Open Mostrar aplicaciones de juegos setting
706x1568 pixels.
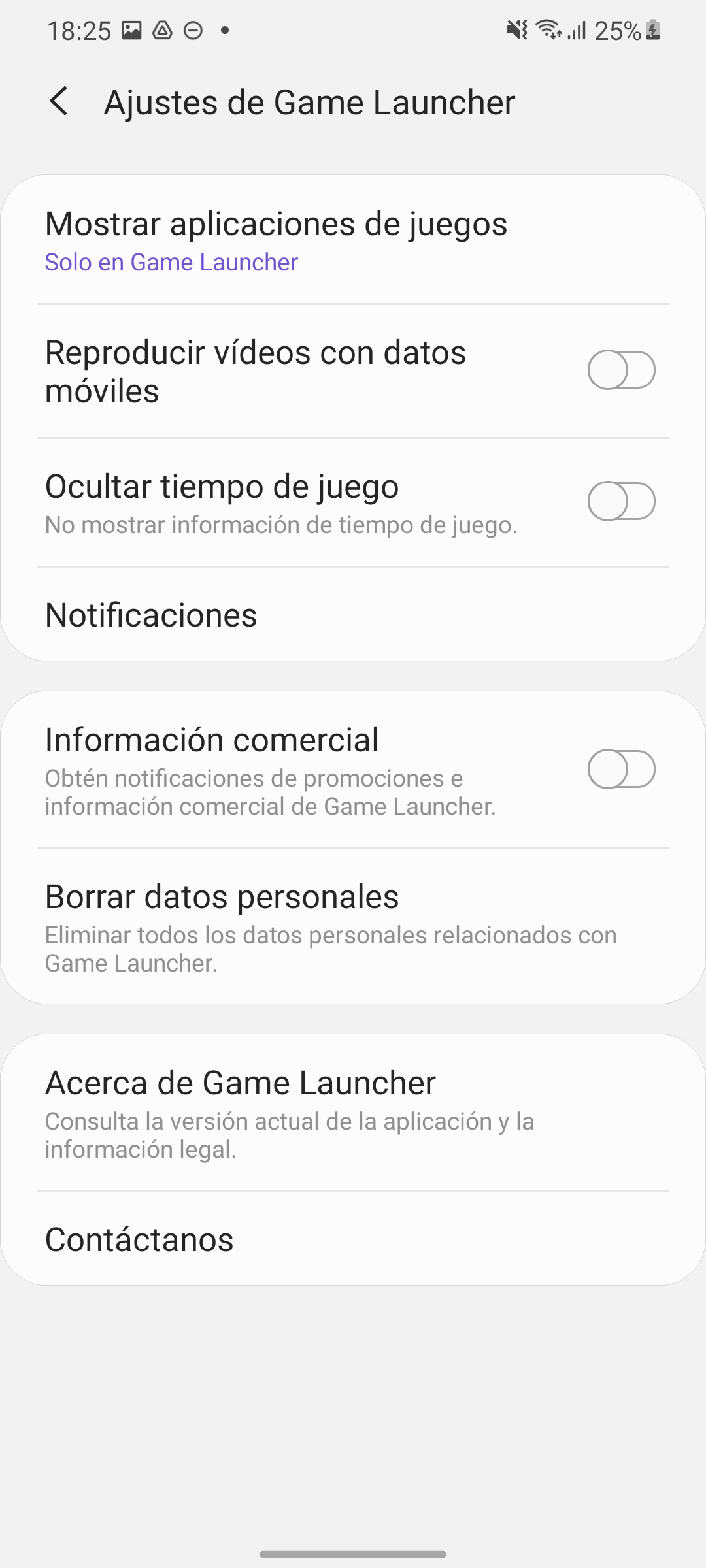coord(353,240)
